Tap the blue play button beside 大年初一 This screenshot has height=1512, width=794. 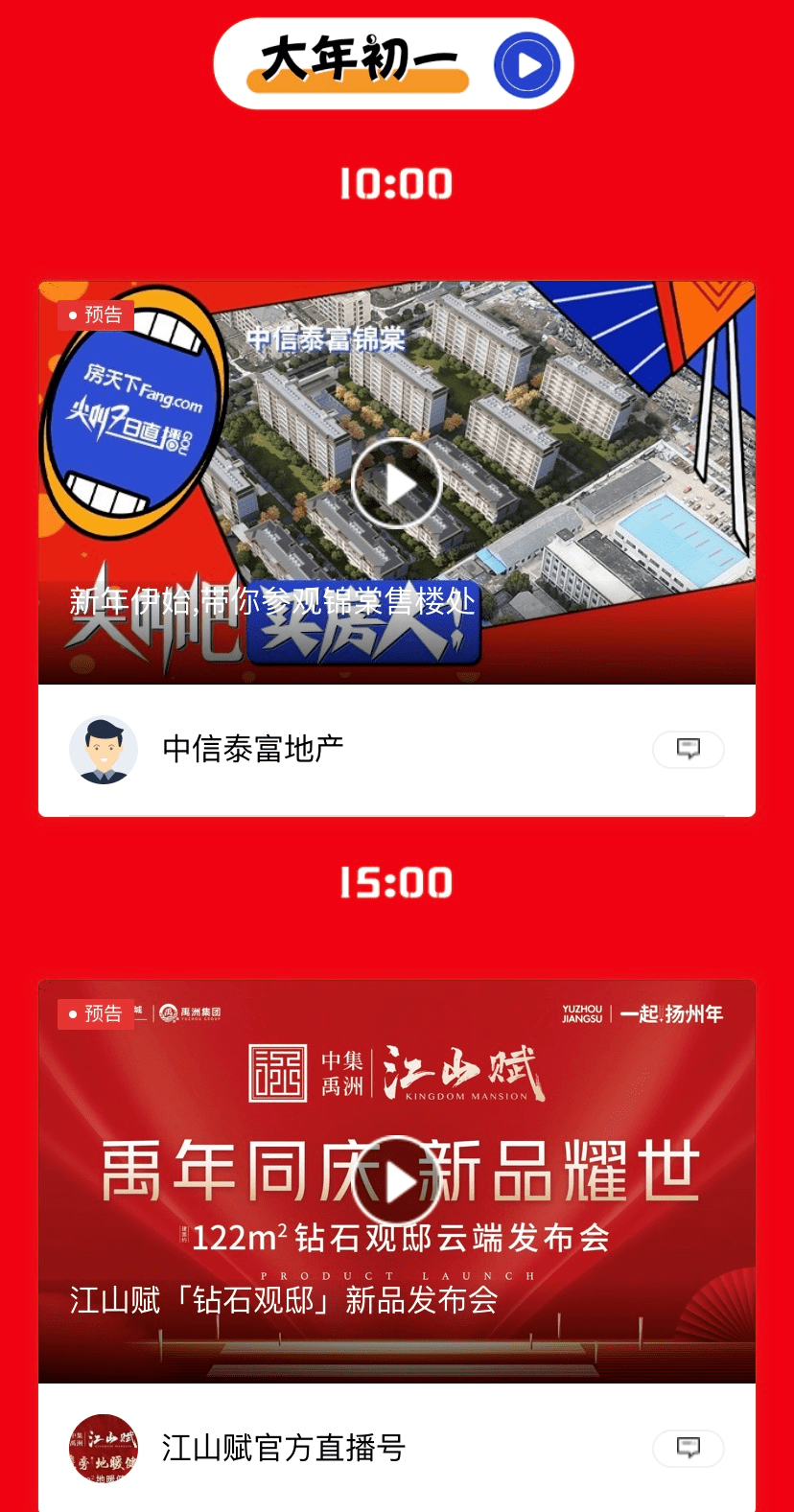(526, 65)
